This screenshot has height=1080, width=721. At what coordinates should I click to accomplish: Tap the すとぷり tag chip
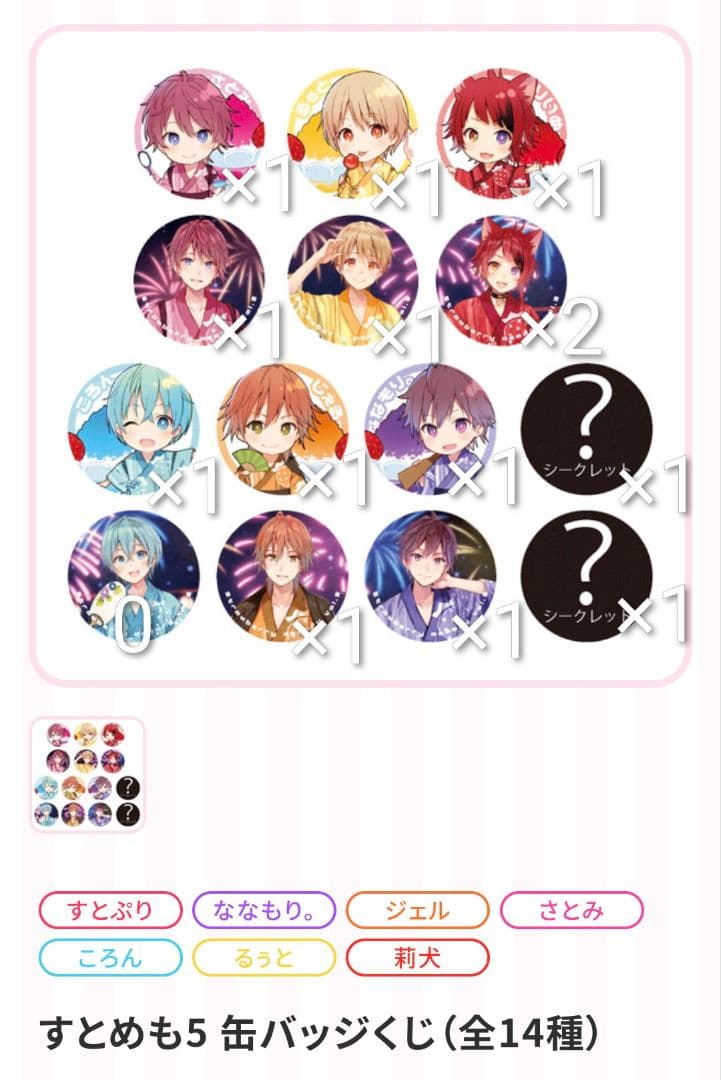tap(110, 911)
